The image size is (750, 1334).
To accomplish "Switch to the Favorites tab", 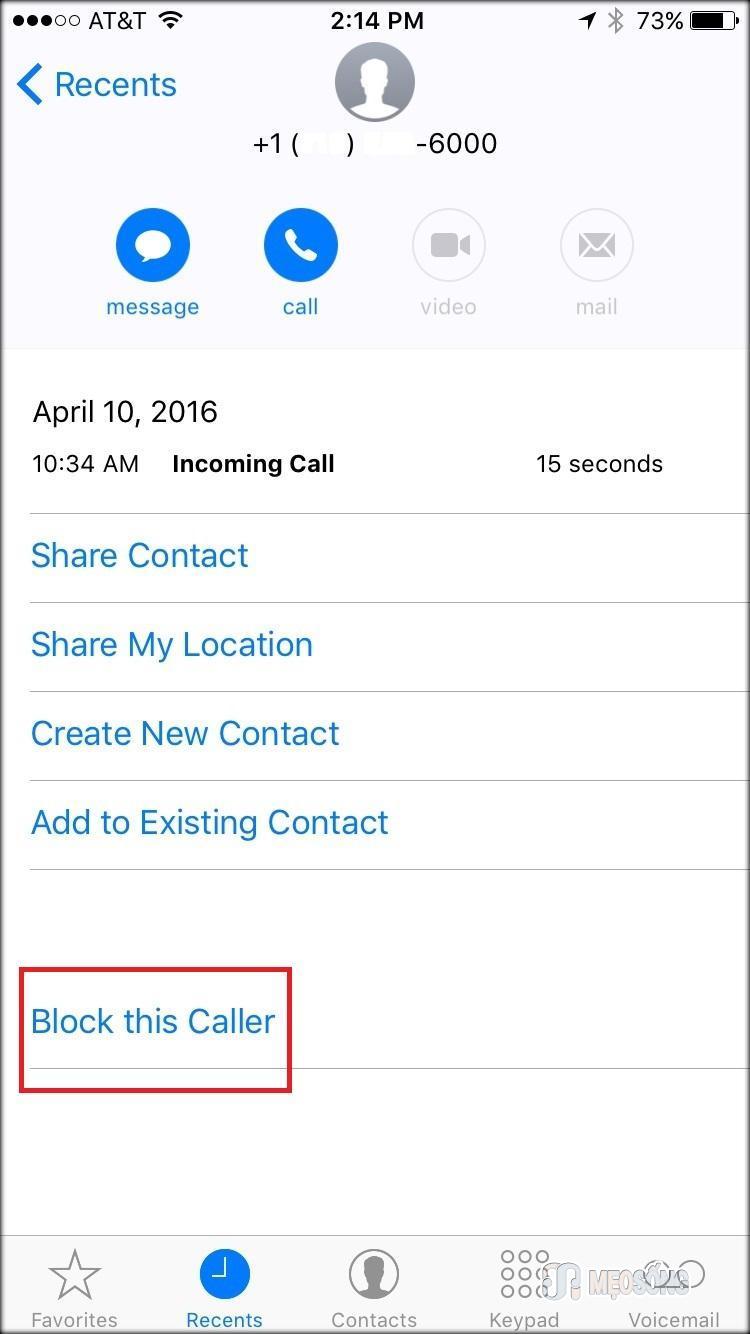I will tap(74, 1288).
